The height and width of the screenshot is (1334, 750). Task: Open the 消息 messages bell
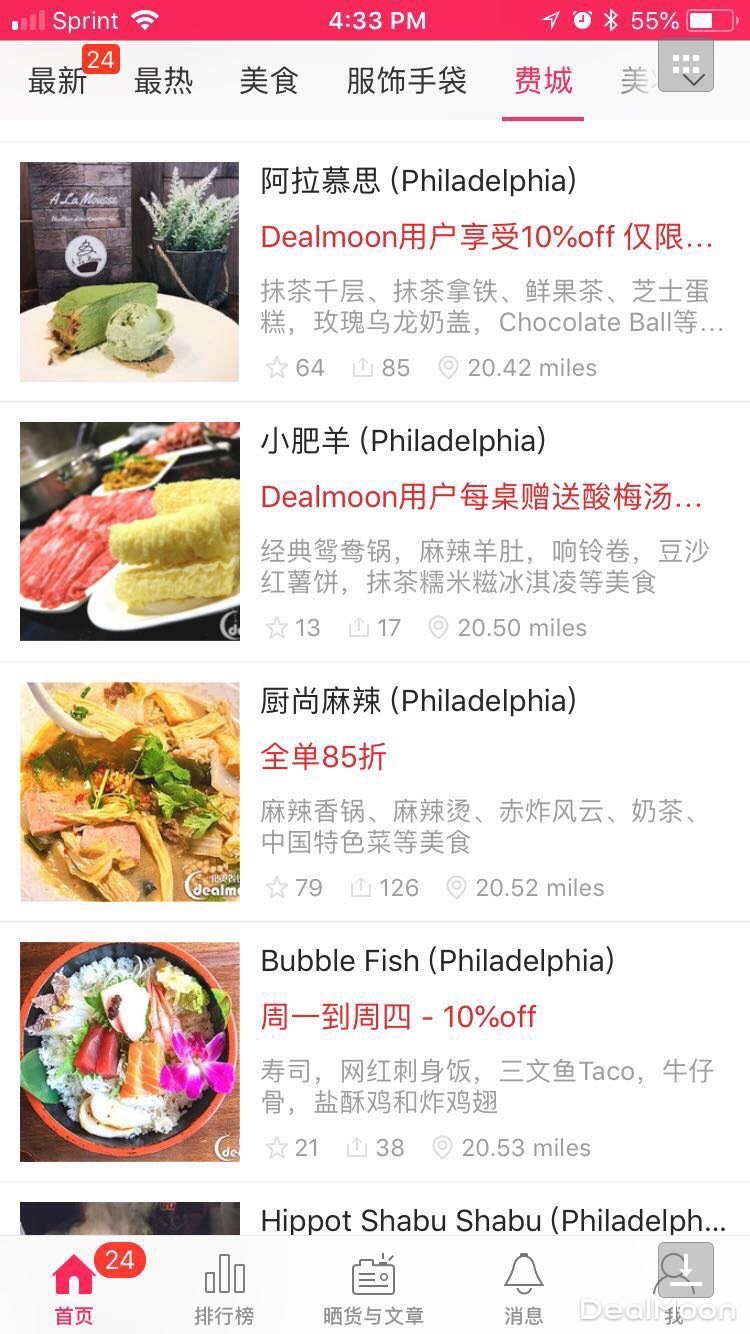click(523, 1287)
